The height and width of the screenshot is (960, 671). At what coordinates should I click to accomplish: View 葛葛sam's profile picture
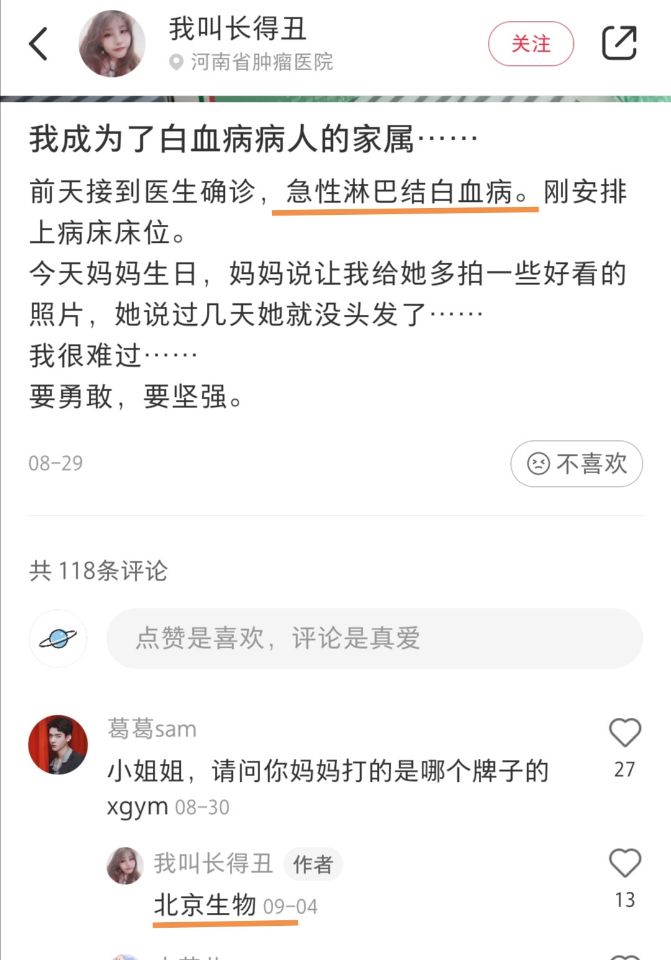[58, 745]
